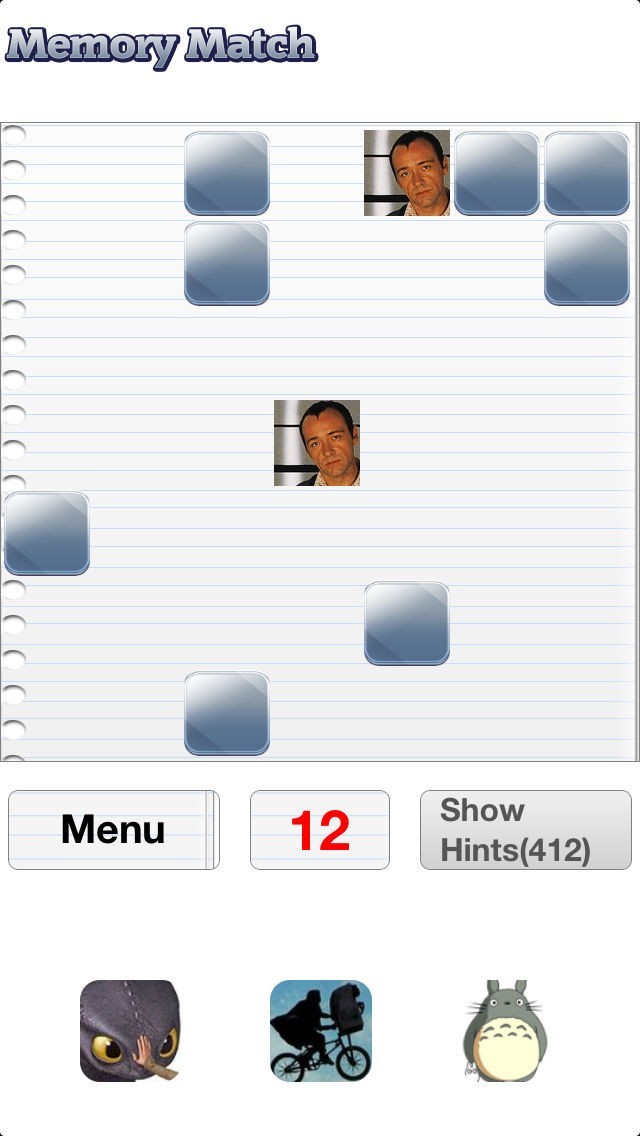This screenshot has height=1136, width=640.
Task: Open the Menu button
Action: [113, 830]
